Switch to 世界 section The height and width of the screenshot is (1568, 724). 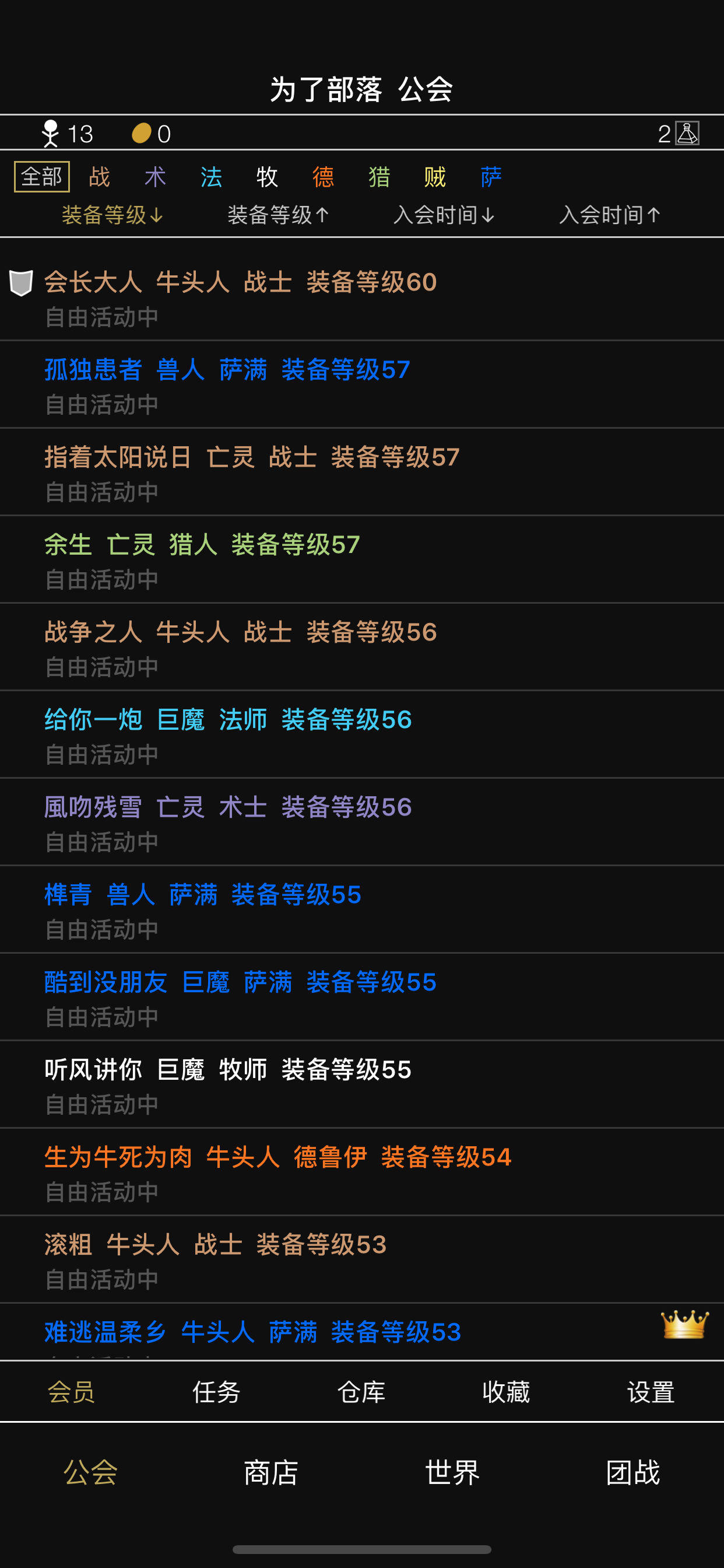pos(452,1473)
